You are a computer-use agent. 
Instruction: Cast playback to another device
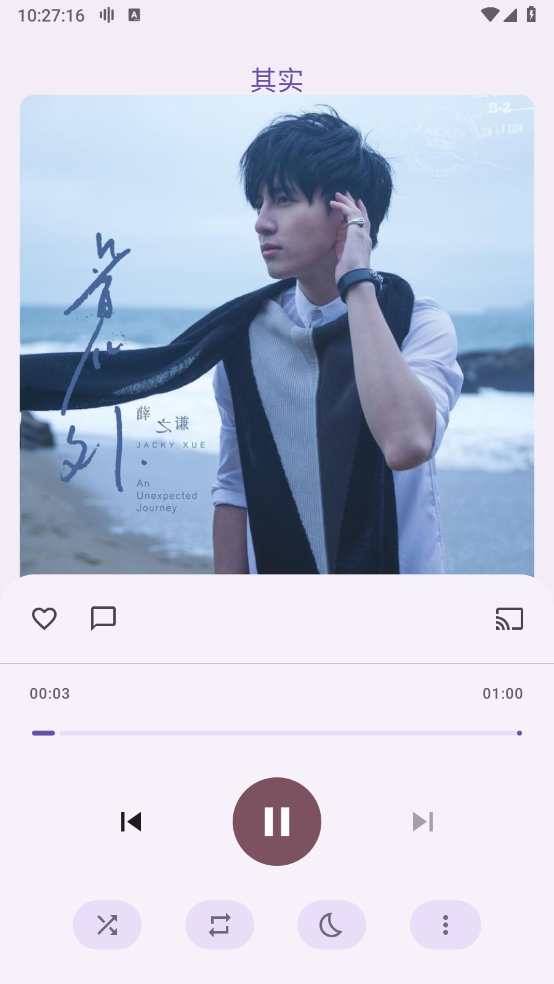click(509, 619)
